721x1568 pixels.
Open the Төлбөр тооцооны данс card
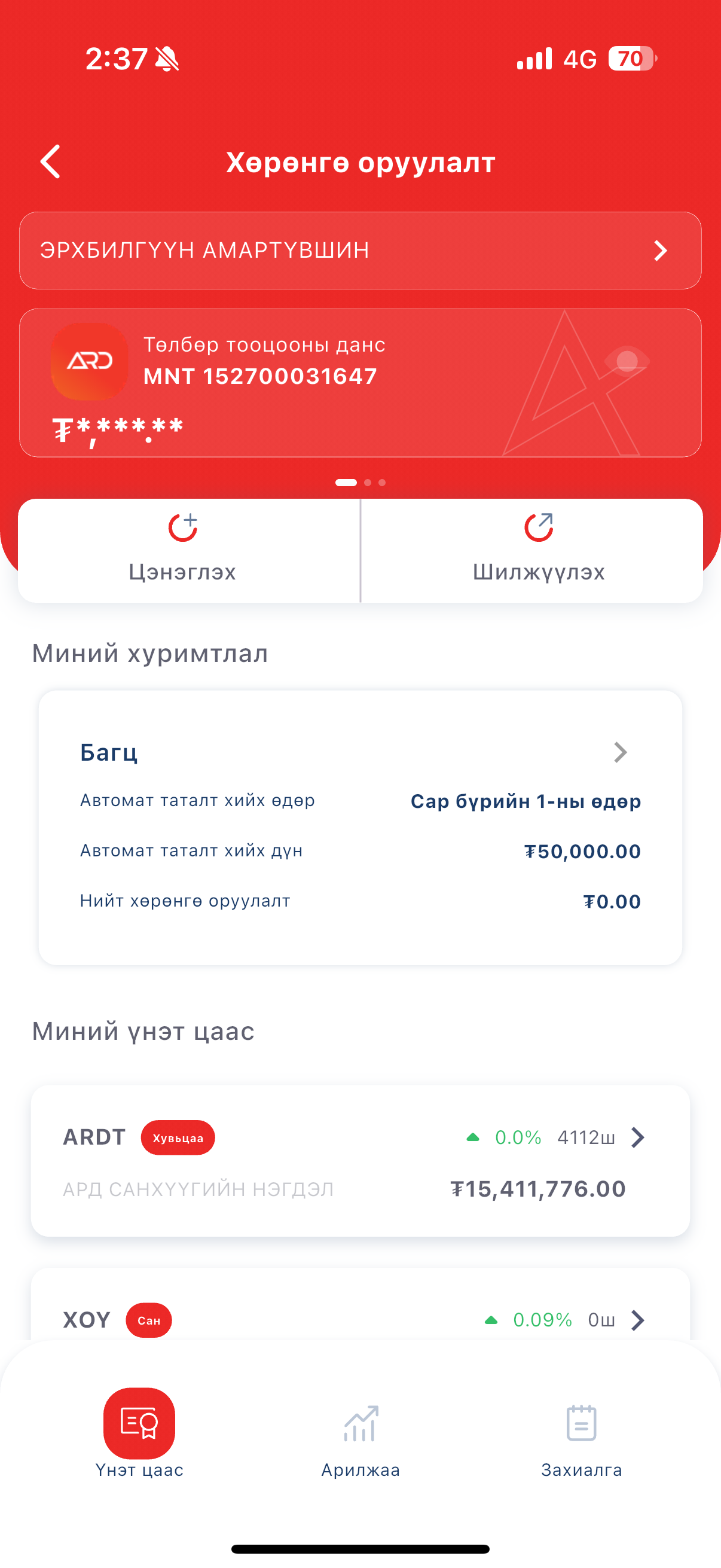pos(360,383)
